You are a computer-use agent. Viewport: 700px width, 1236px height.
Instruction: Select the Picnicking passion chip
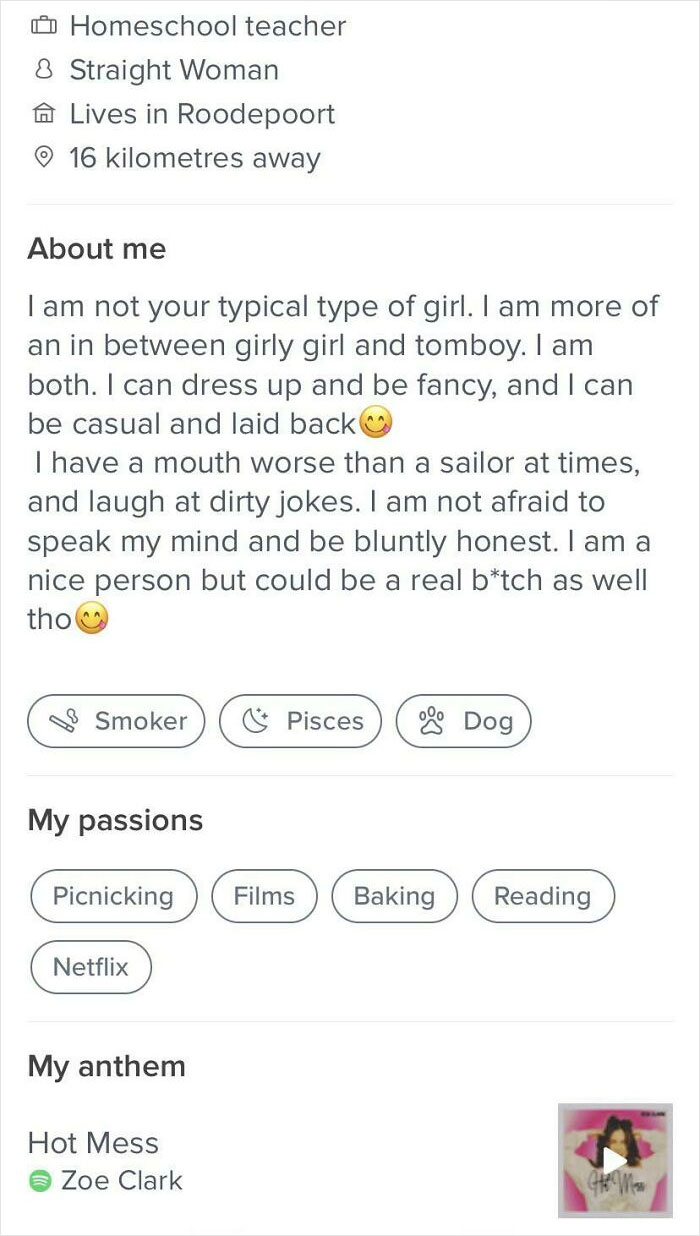[x=113, y=896]
